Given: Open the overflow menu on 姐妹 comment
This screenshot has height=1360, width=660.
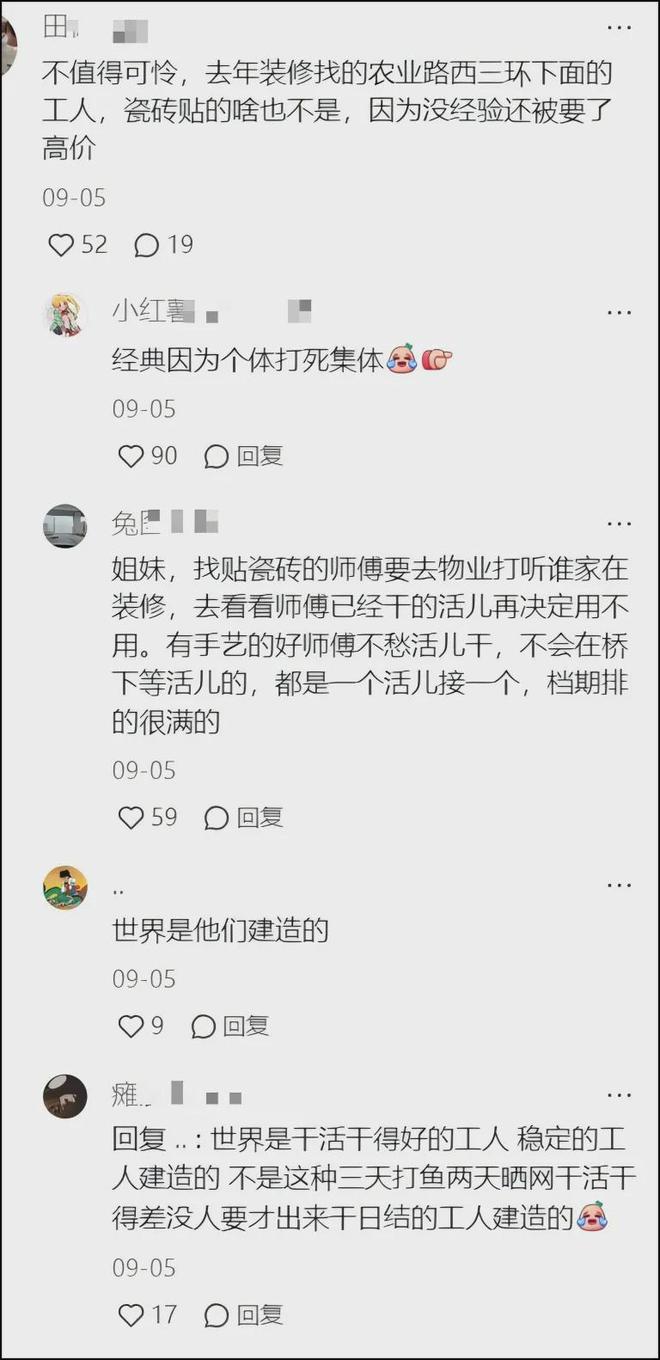Looking at the screenshot, I should pos(619,524).
